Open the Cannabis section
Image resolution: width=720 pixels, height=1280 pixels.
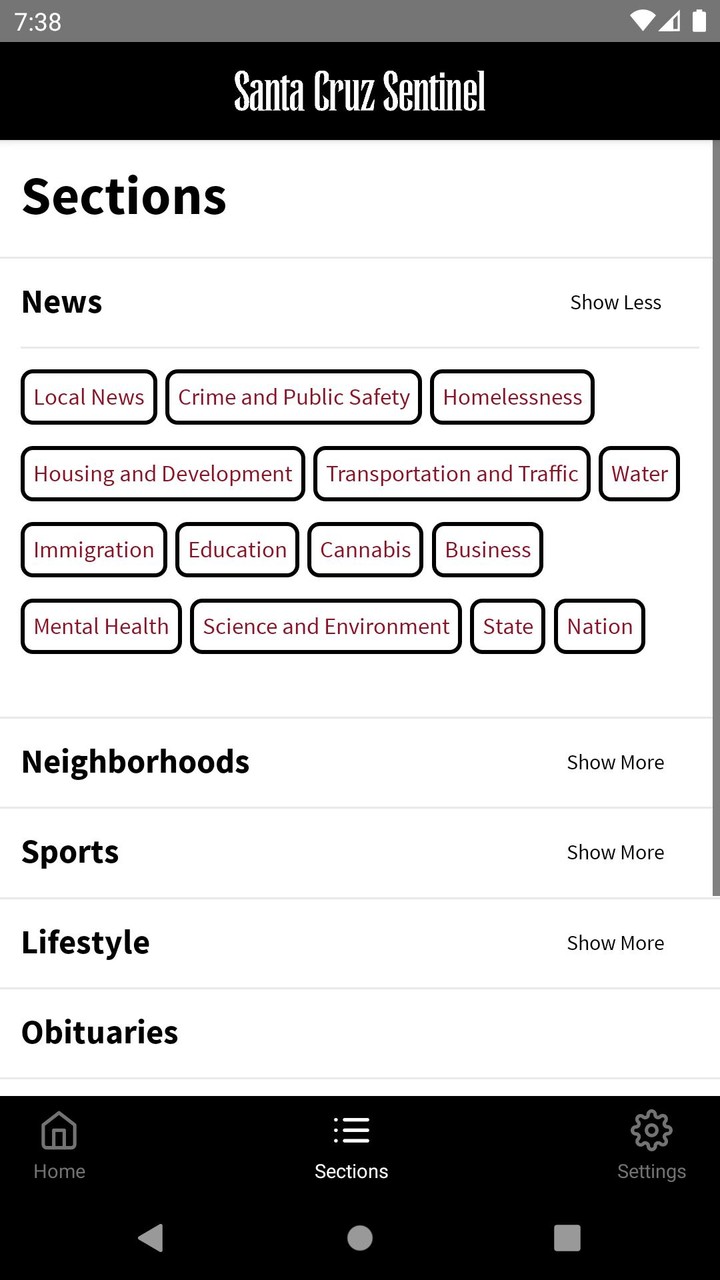point(365,550)
